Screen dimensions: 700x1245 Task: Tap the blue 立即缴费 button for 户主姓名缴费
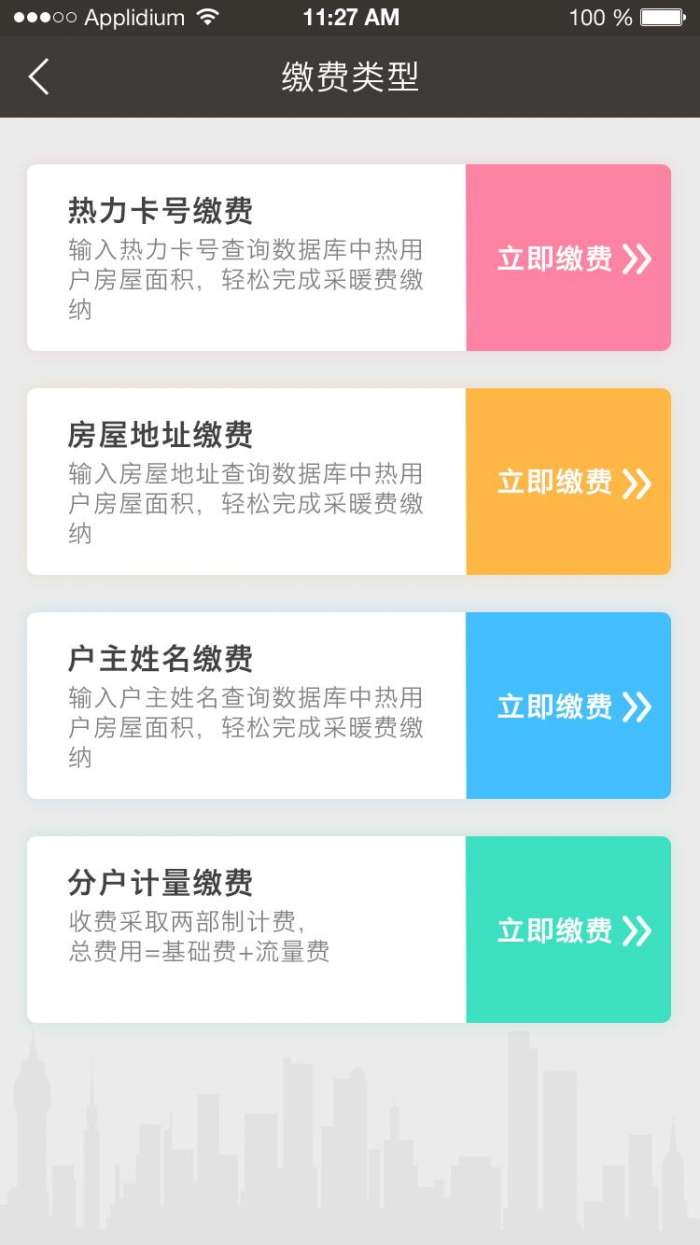click(x=568, y=706)
